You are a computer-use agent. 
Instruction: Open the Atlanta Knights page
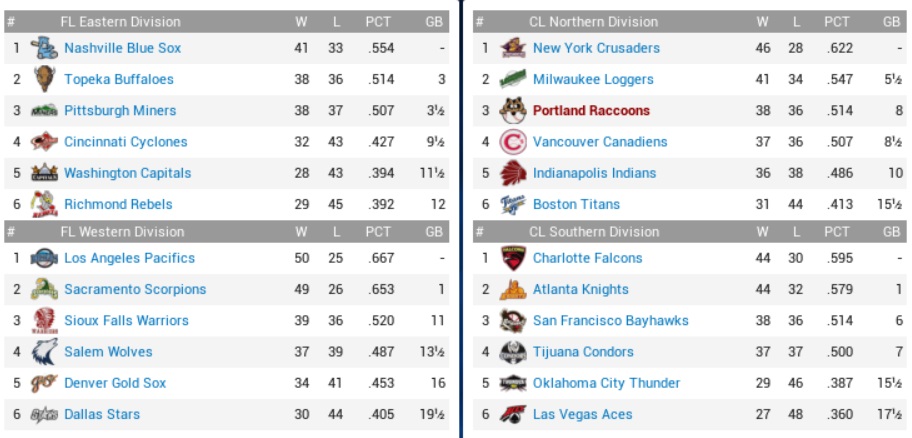pos(580,289)
